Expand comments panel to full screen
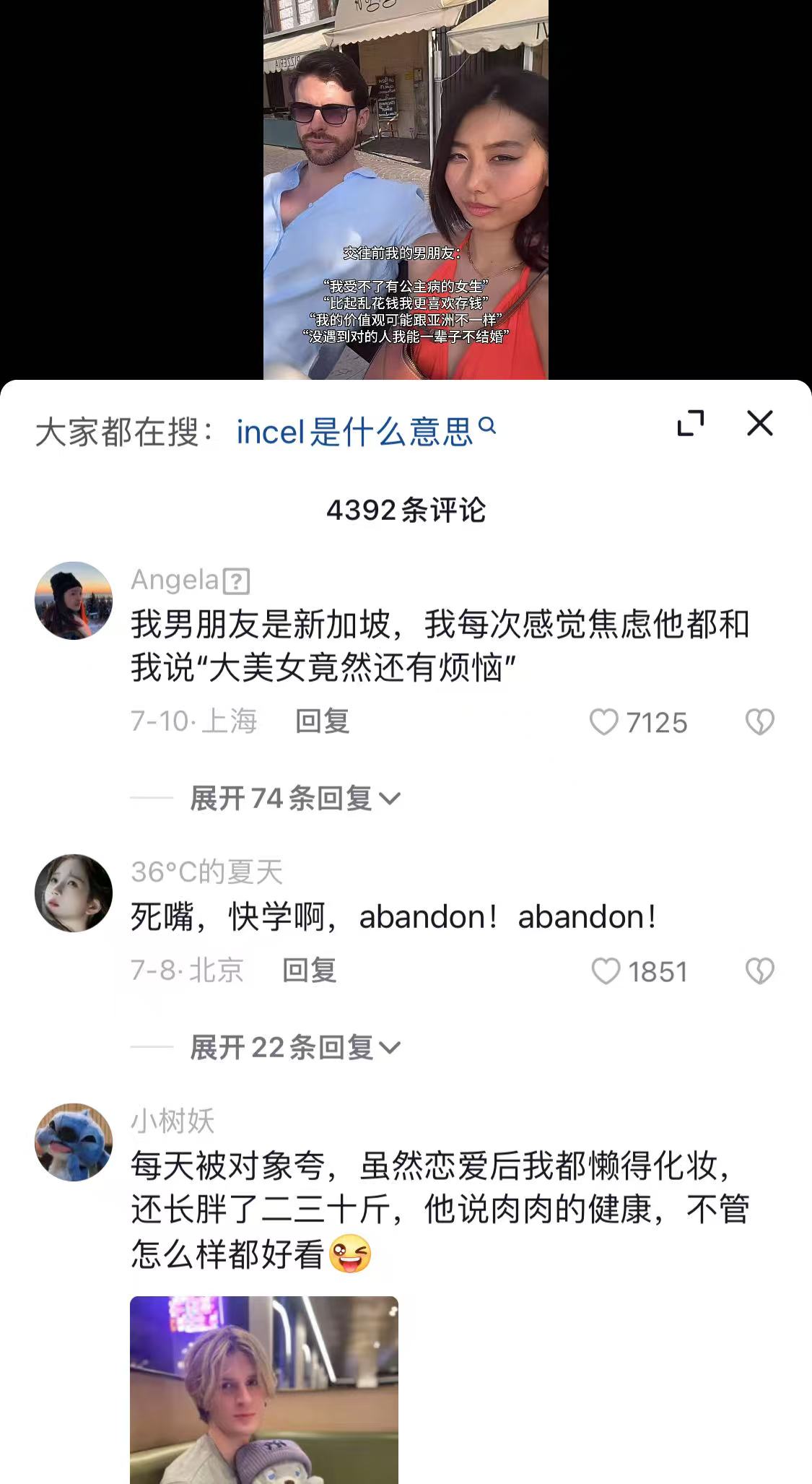This screenshot has width=812, height=1484. pos(691,423)
